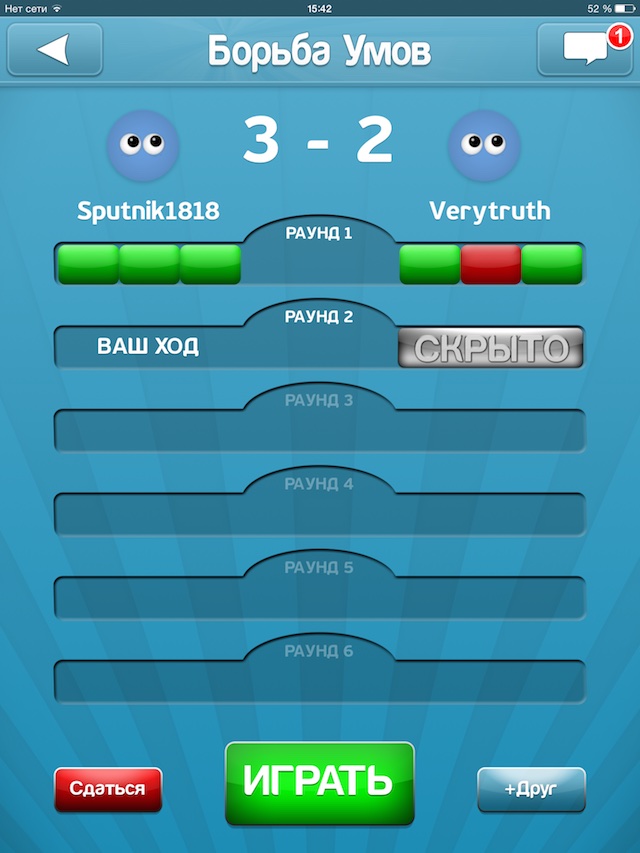Image resolution: width=640 pixels, height=853 pixels.
Task: View Раунд 1 answer results
Action: (x=319, y=262)
